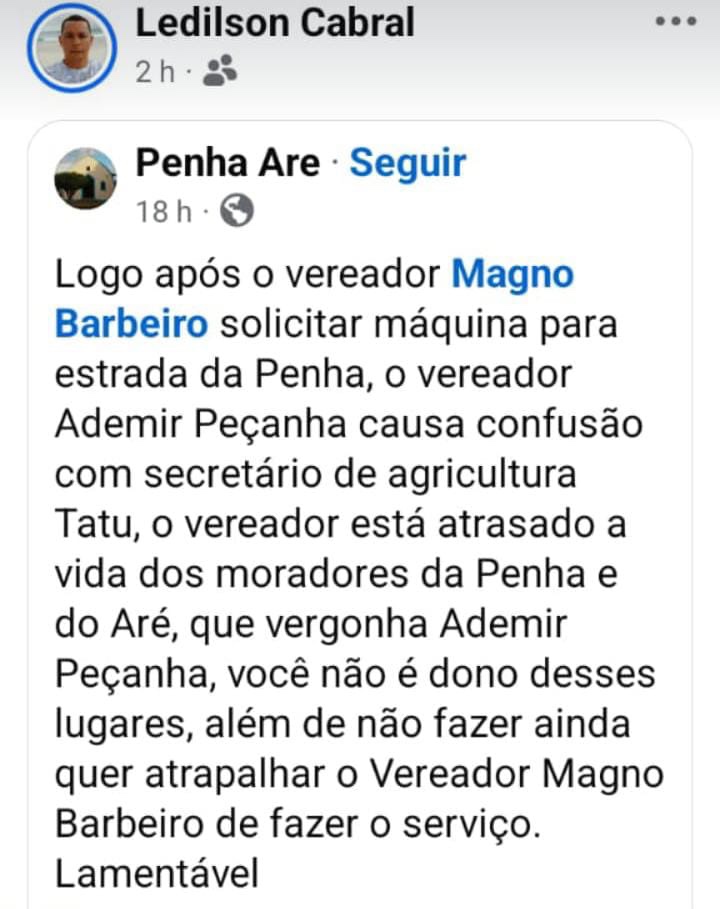Screen dimensions: 720x909
Task: Follow the Penha Are page
Action: (408, 162)
